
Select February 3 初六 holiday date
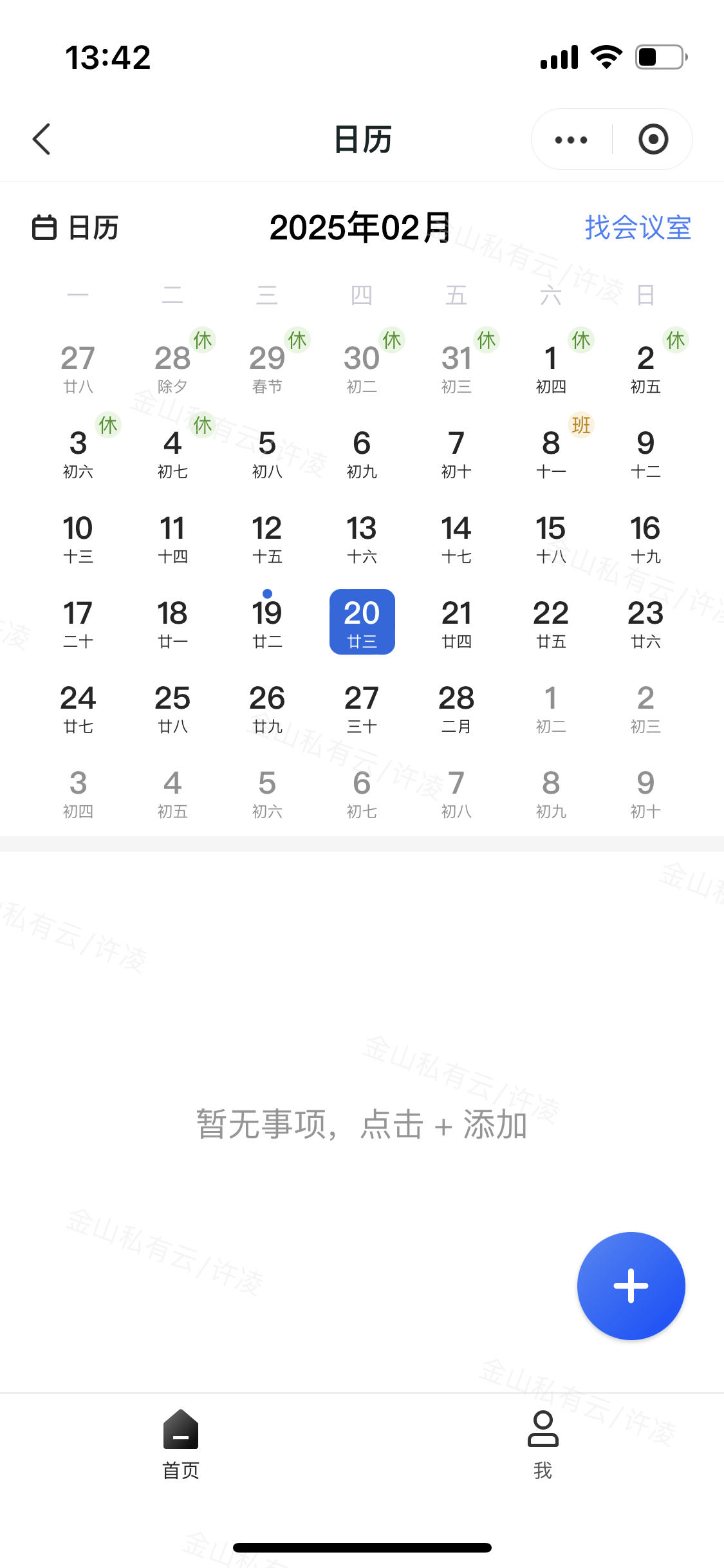pos(78,452)
